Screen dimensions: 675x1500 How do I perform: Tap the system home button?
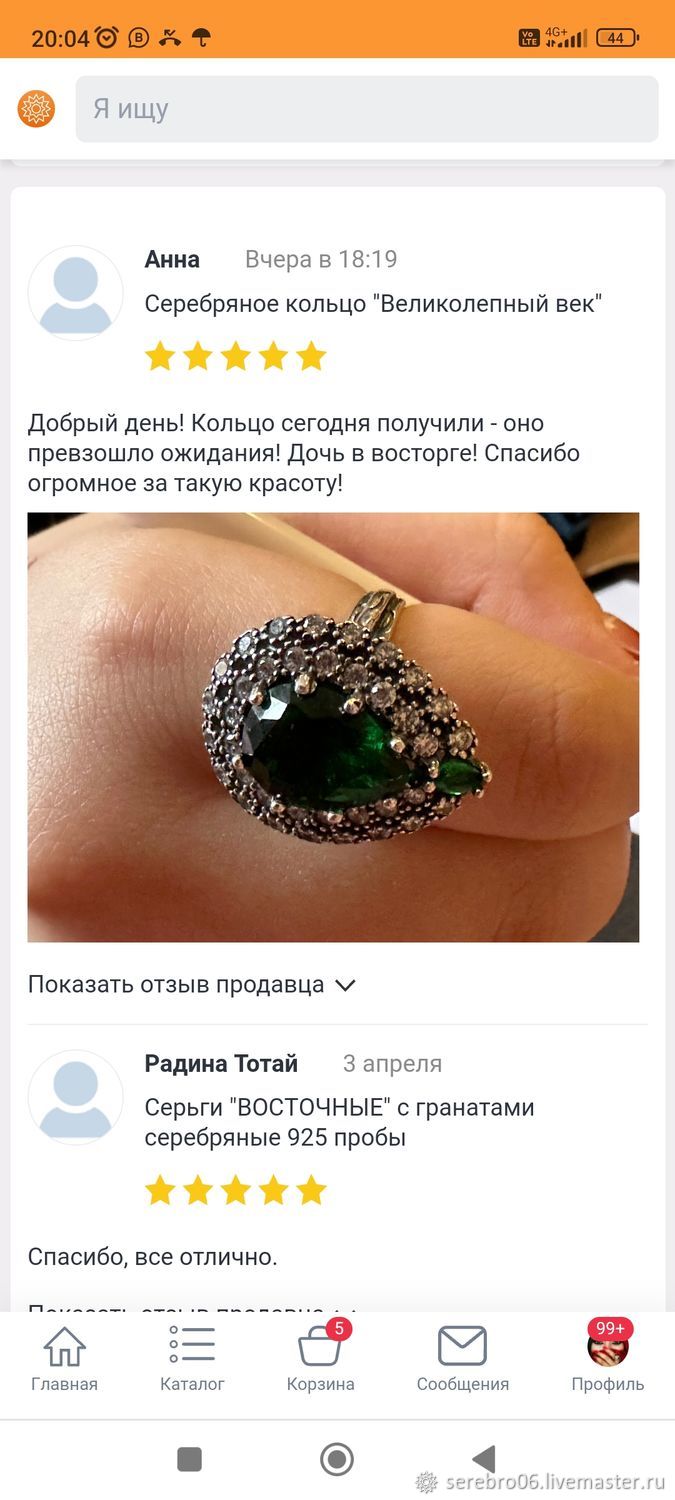[337, 1459]
